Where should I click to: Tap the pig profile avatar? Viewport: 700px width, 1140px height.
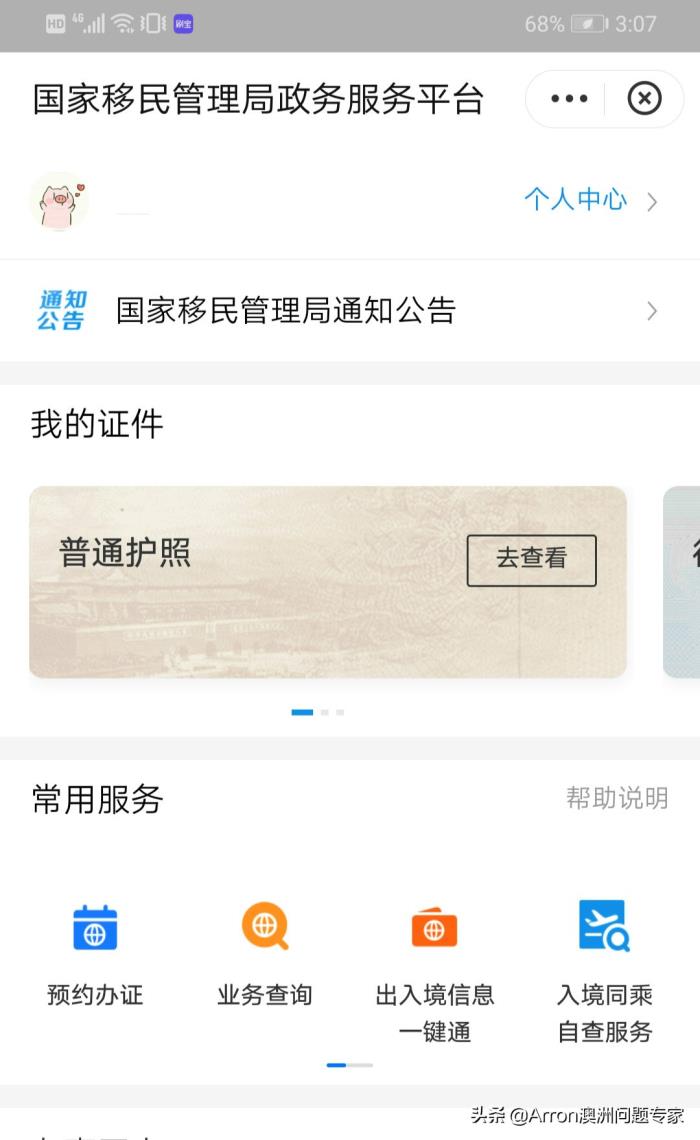pos(59,201)
